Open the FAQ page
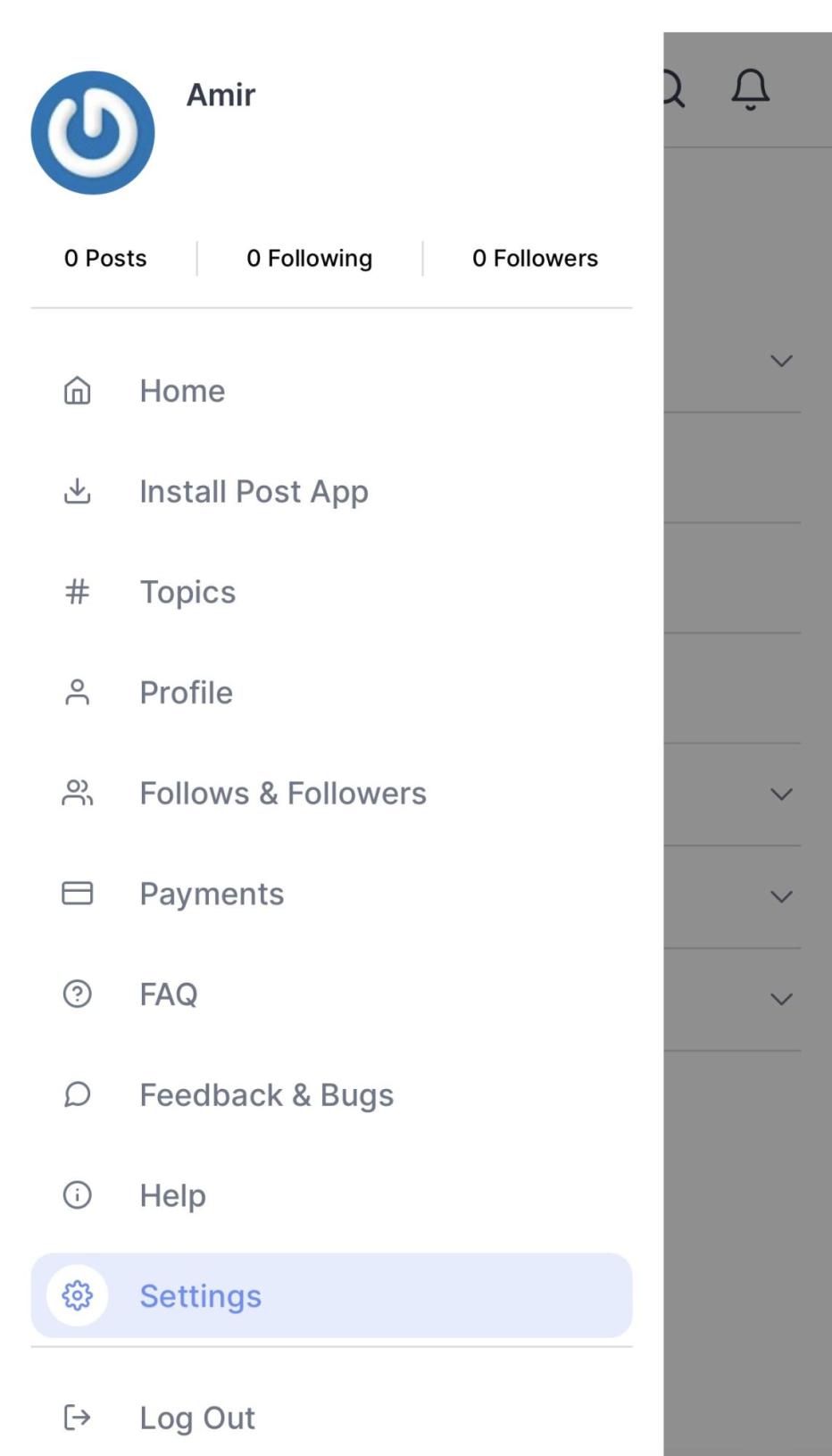 coord(331,994)
